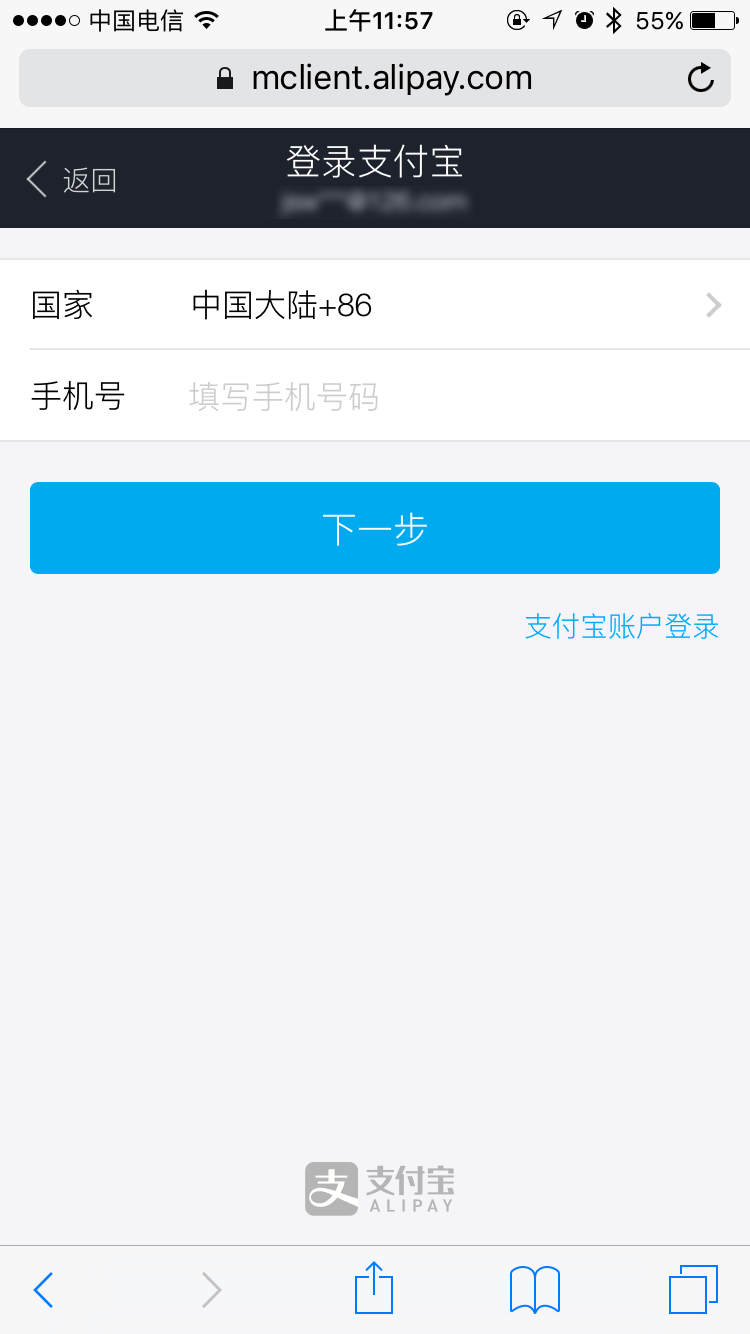Show open Safari tabs
This screenshot has height=1334, width=750.
coord(693,1290)
